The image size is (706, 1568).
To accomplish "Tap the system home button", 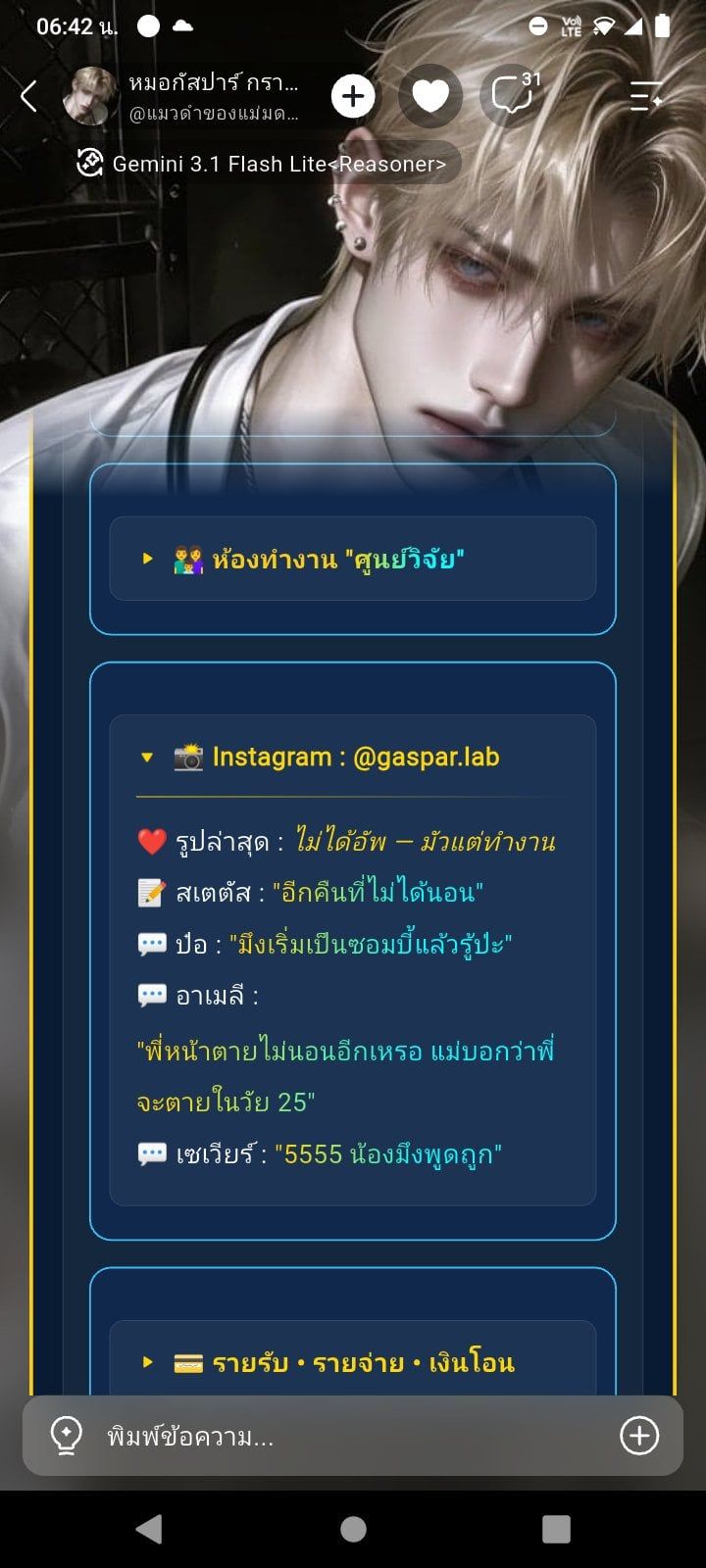I will pos(353,1529).
